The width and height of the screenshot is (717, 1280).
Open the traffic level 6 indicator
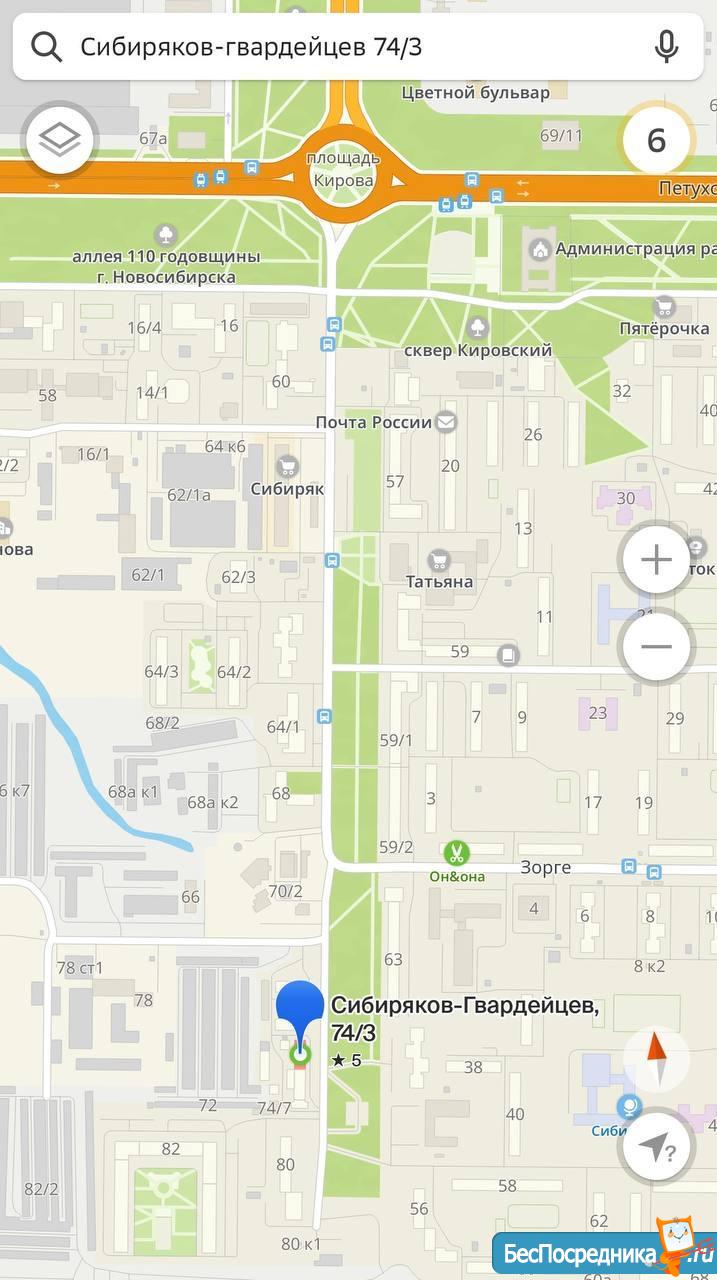[x=656, y=141]
